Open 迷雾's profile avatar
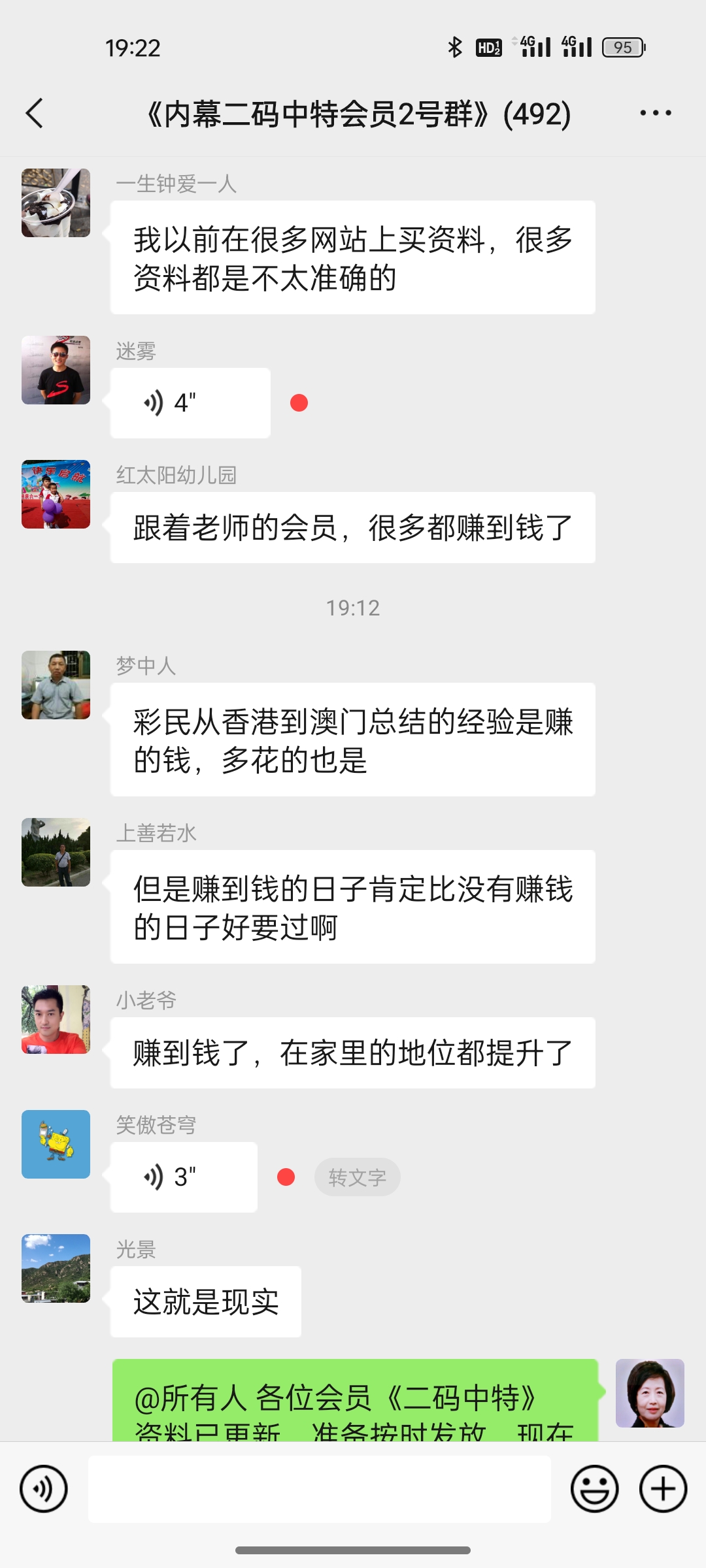The image size is (706, 1568). (x=56, y=370)
